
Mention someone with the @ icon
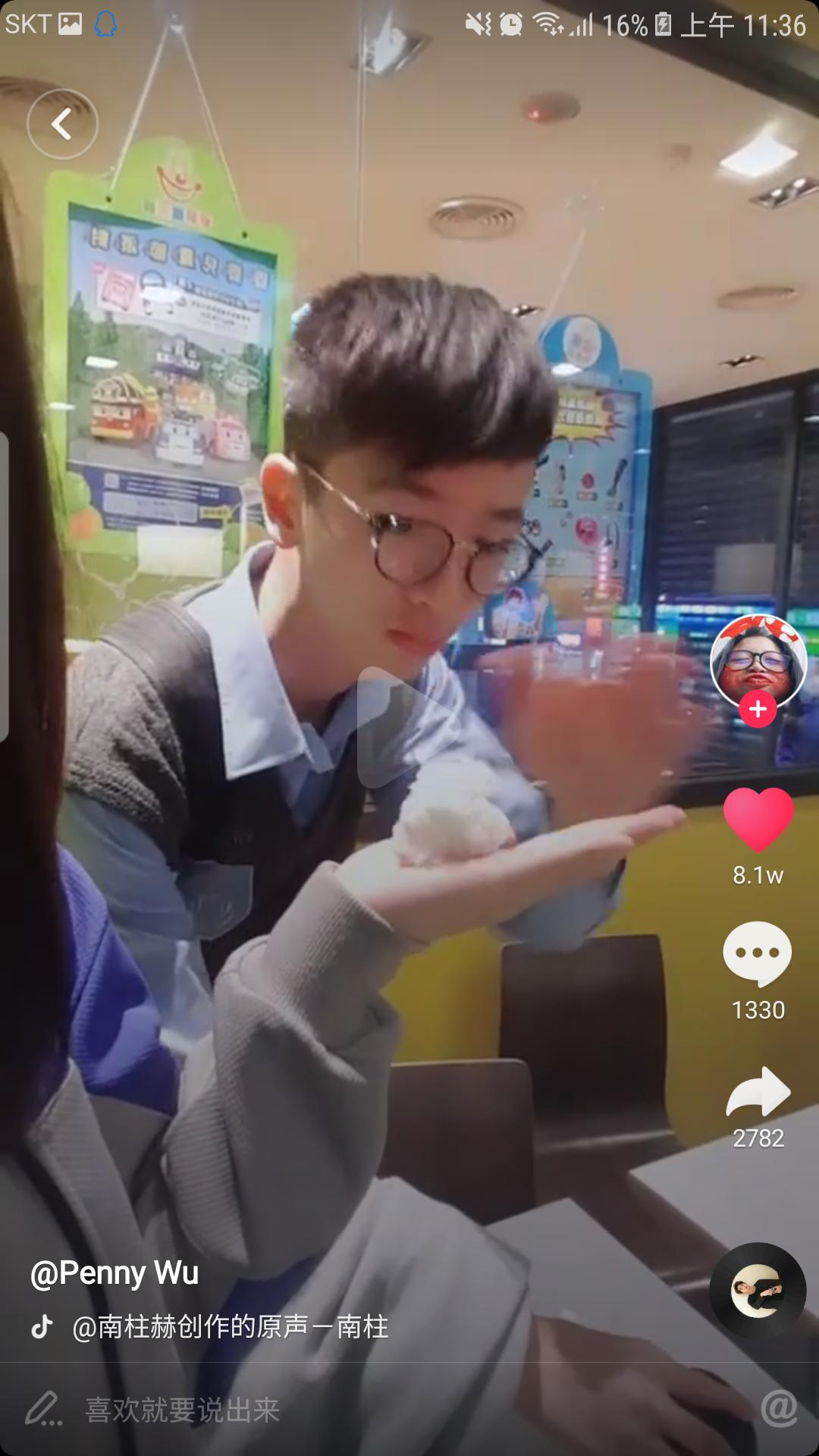(779, 1409)
